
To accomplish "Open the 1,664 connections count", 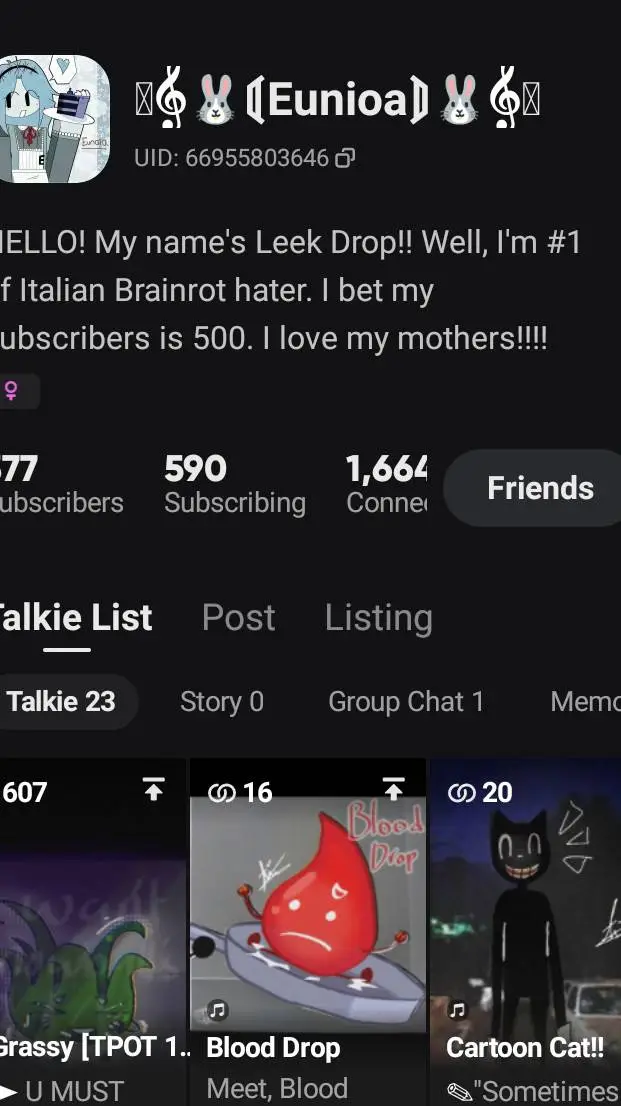I will coord(387,485).
